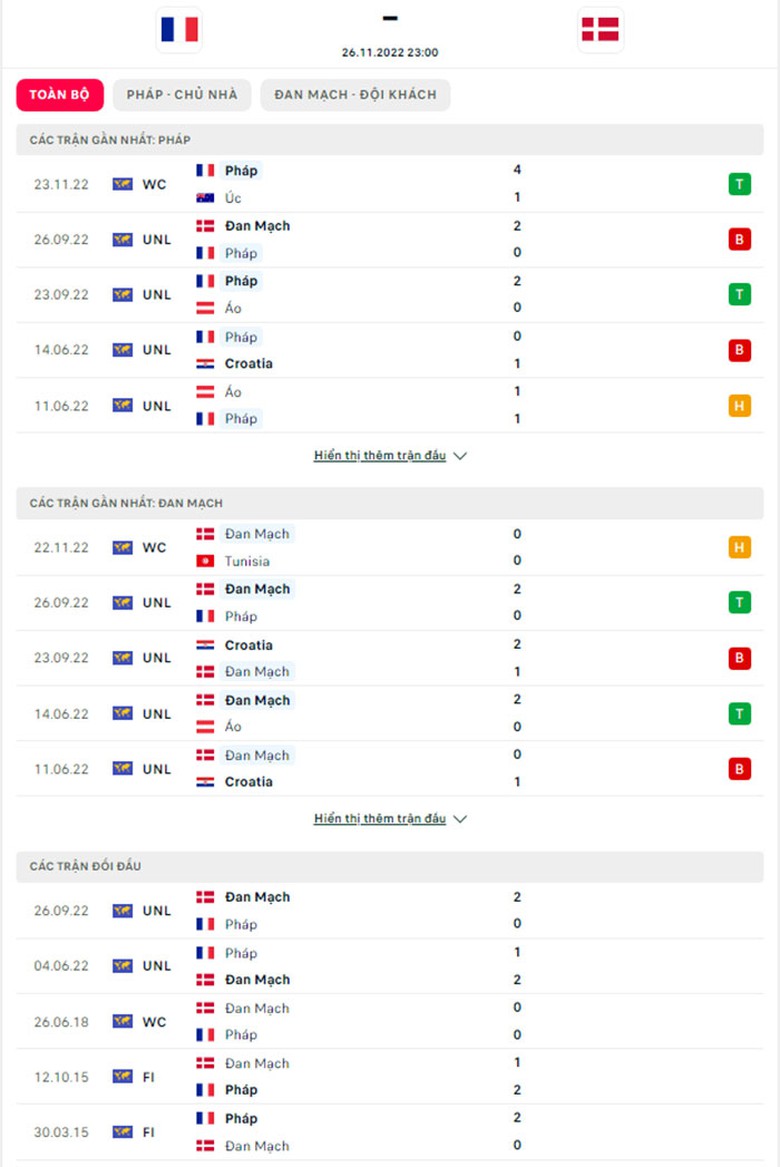This screenshot has width=780, height=1167.
Task: Open France team page from header flag
Action: pos(180,30)
